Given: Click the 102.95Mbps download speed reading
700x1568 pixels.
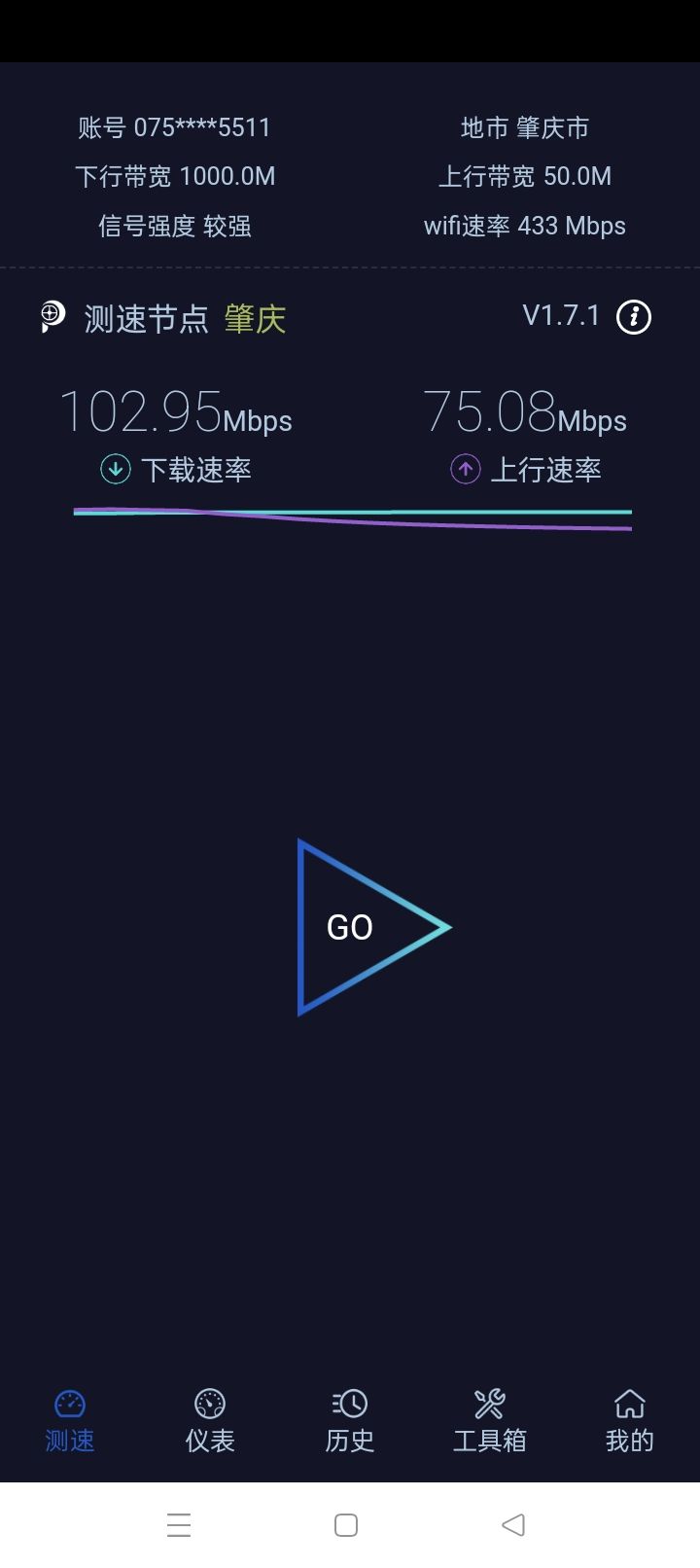Looking at the screenshot, I should coord(175,416).
